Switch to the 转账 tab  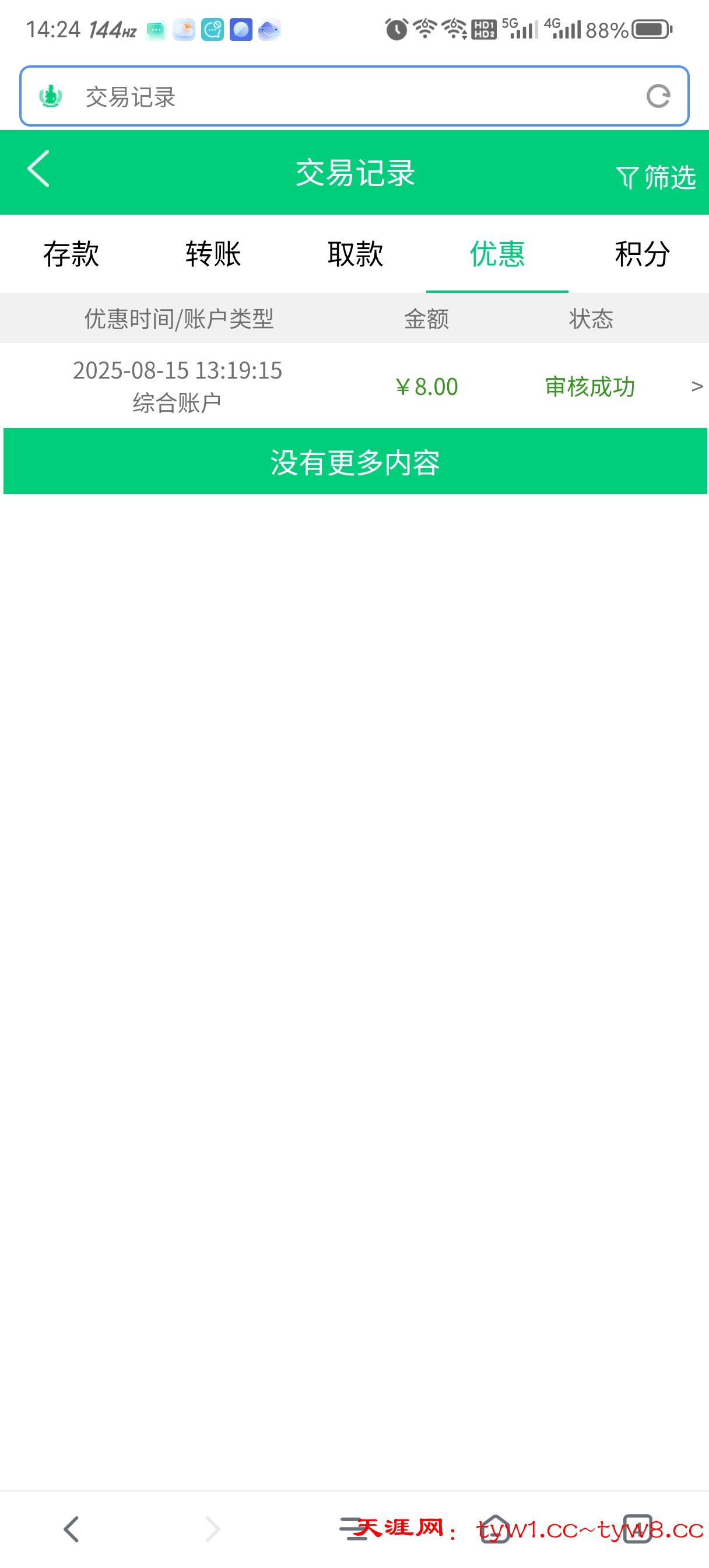[212, 255]
